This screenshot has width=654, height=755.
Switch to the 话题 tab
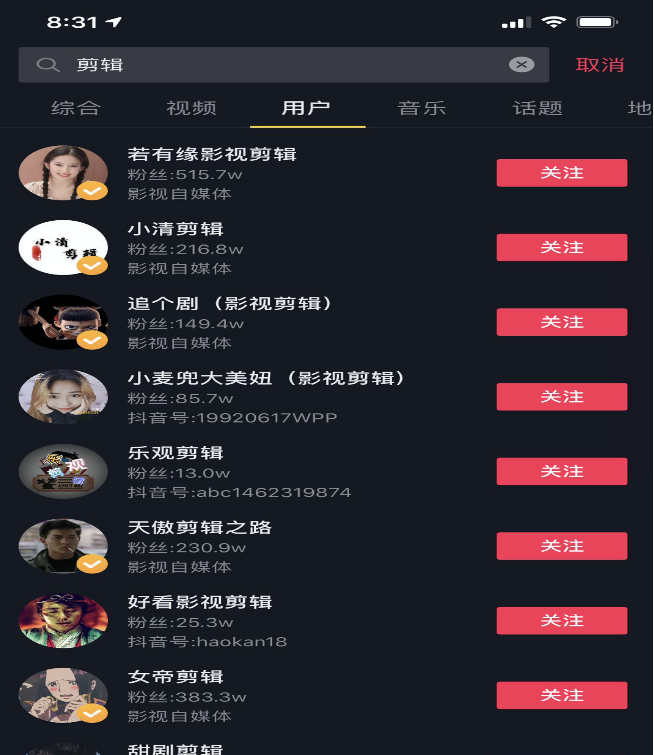[x=538, y=108]
